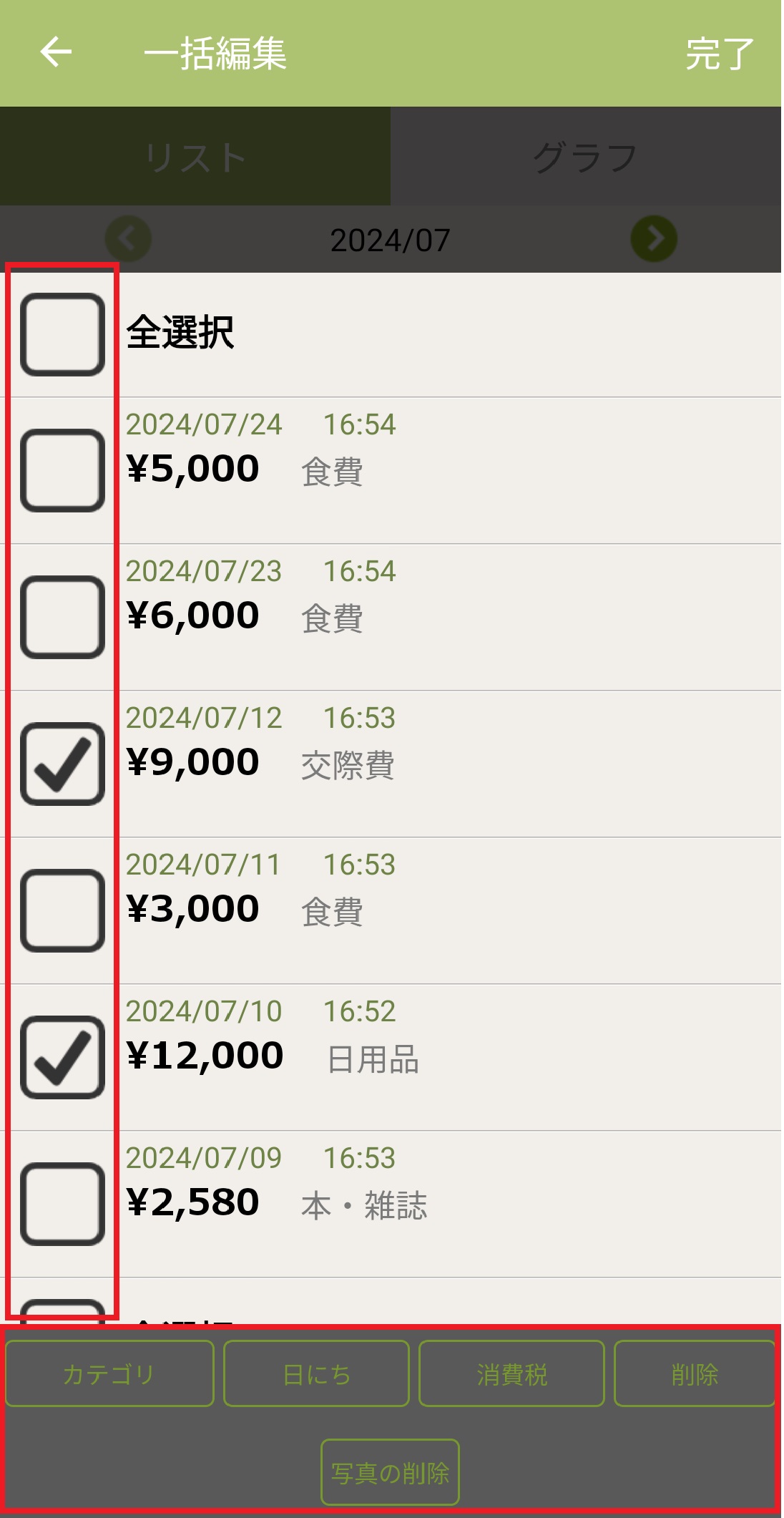Switch to the リスト tab
Screen dimensions: 784x1518
tap(195, 157)
